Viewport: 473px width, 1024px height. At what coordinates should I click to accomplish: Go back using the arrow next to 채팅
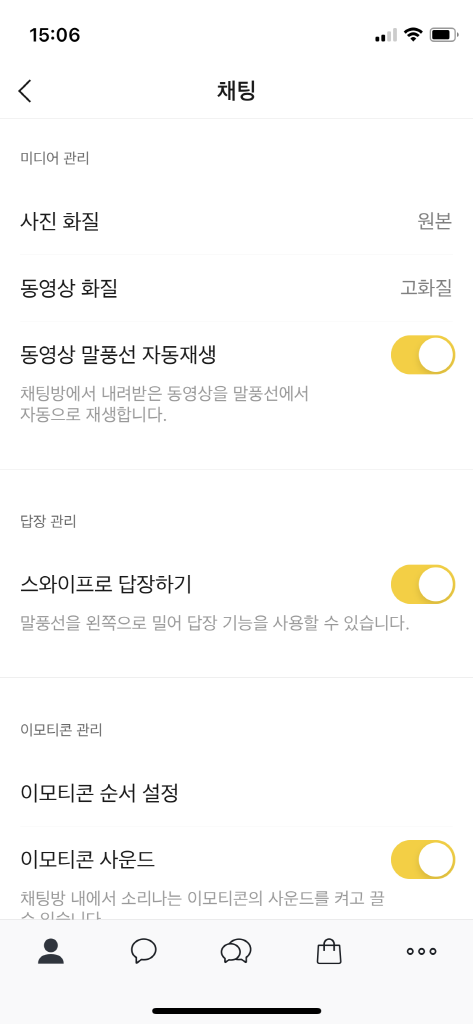click(x=25, y=91)
